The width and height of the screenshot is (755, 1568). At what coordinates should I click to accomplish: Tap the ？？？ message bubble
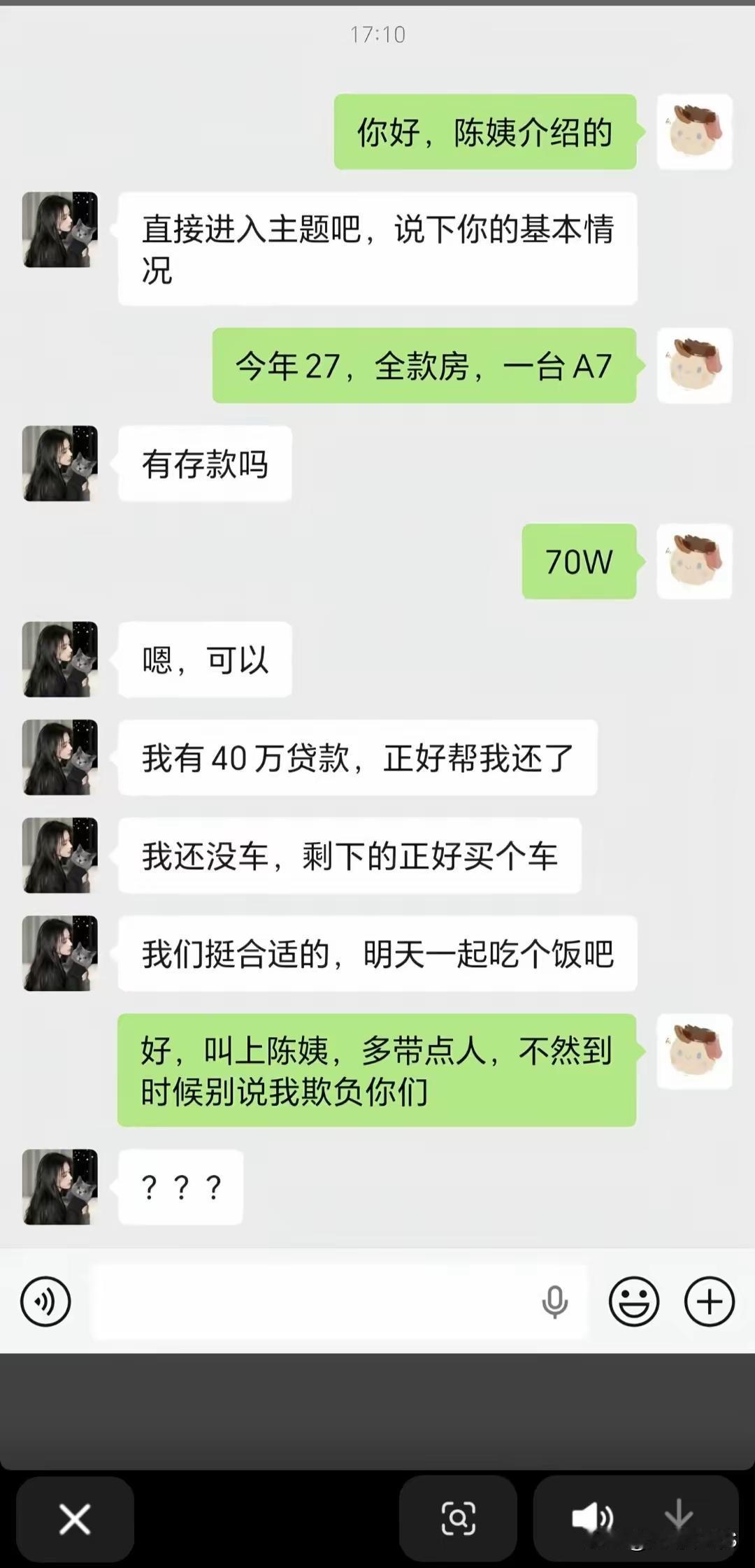(180, 1188)
